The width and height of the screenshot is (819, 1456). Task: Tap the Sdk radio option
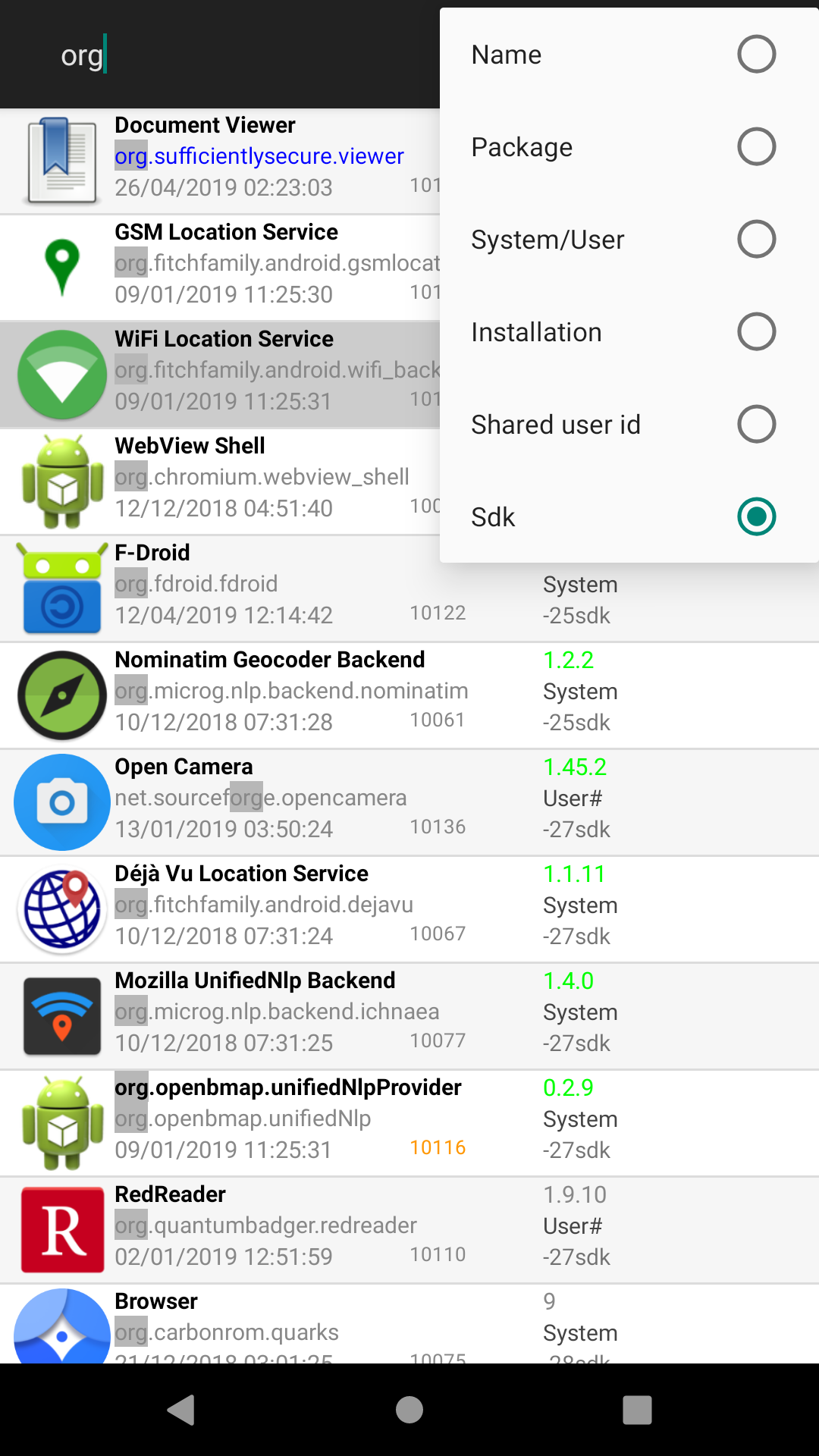pos(628,517)
